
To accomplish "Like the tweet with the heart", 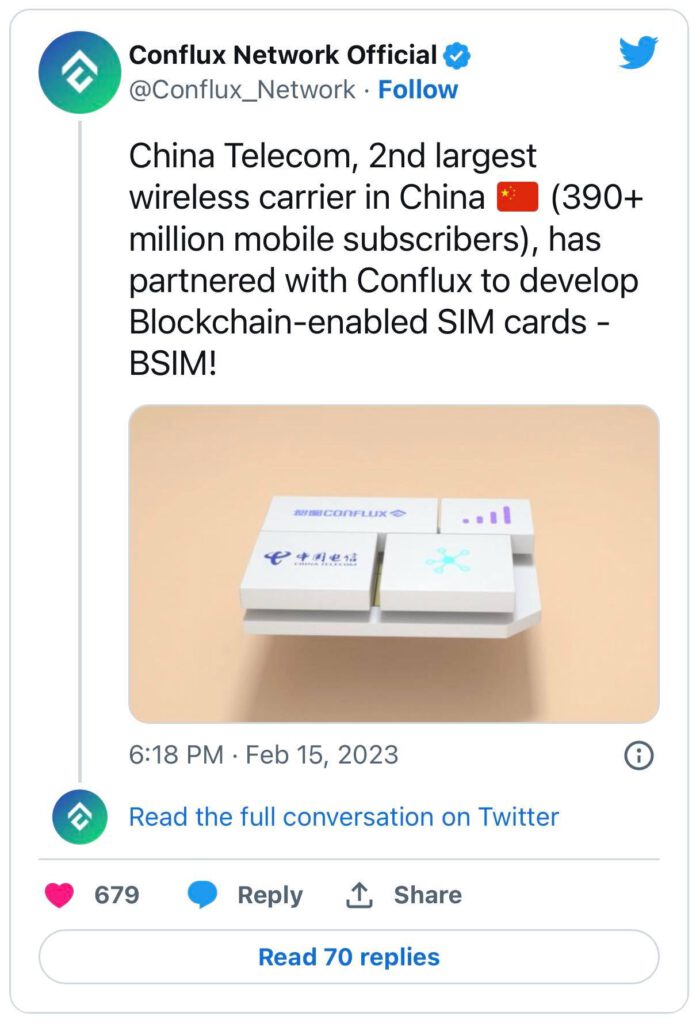I will 60,895.
